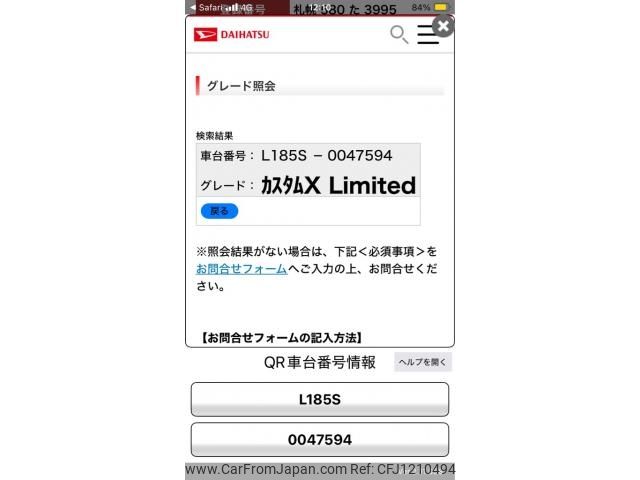Screen dimensions: 640x480
Task: Open the Daihatsu site search
Action: click(398, 35)
